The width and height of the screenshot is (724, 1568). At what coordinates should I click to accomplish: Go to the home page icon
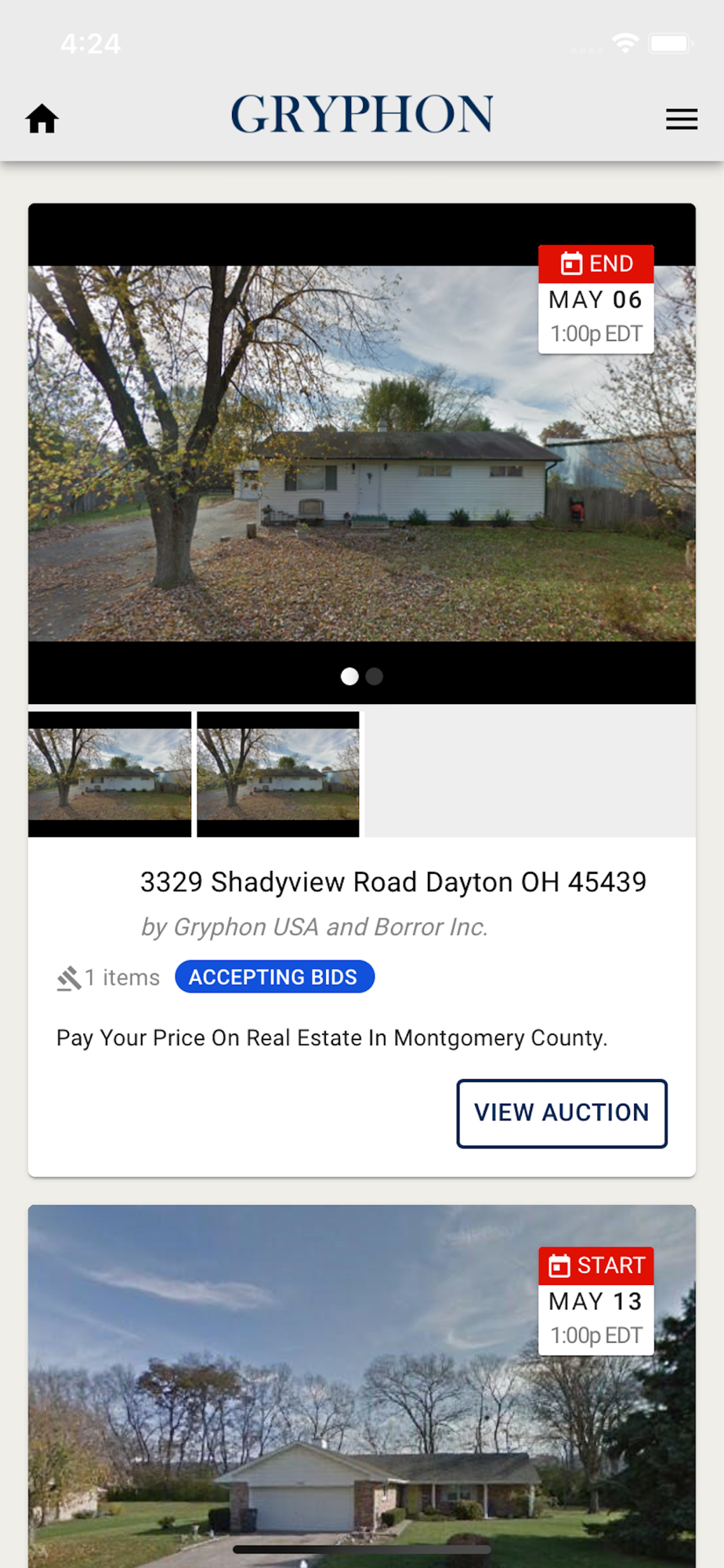click(42, 119)
